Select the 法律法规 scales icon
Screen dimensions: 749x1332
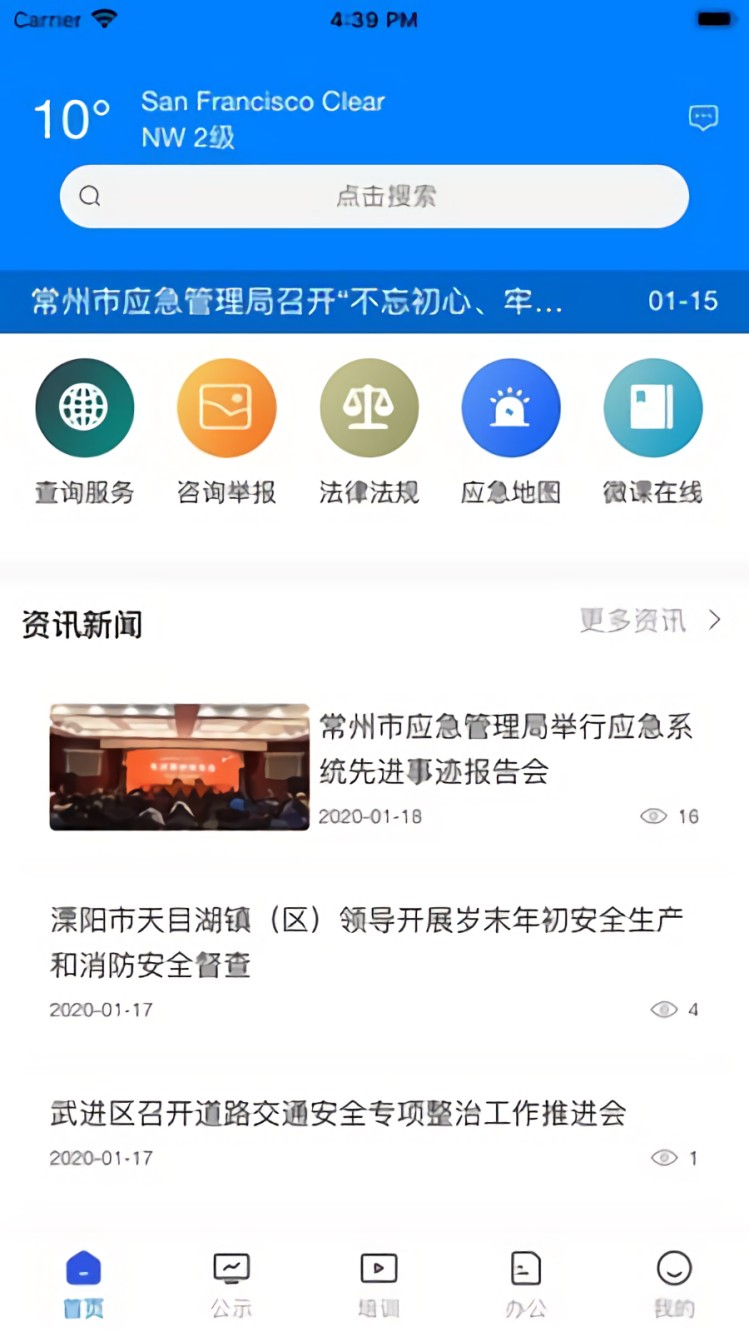pyautogui.click(x=369, y=407)
